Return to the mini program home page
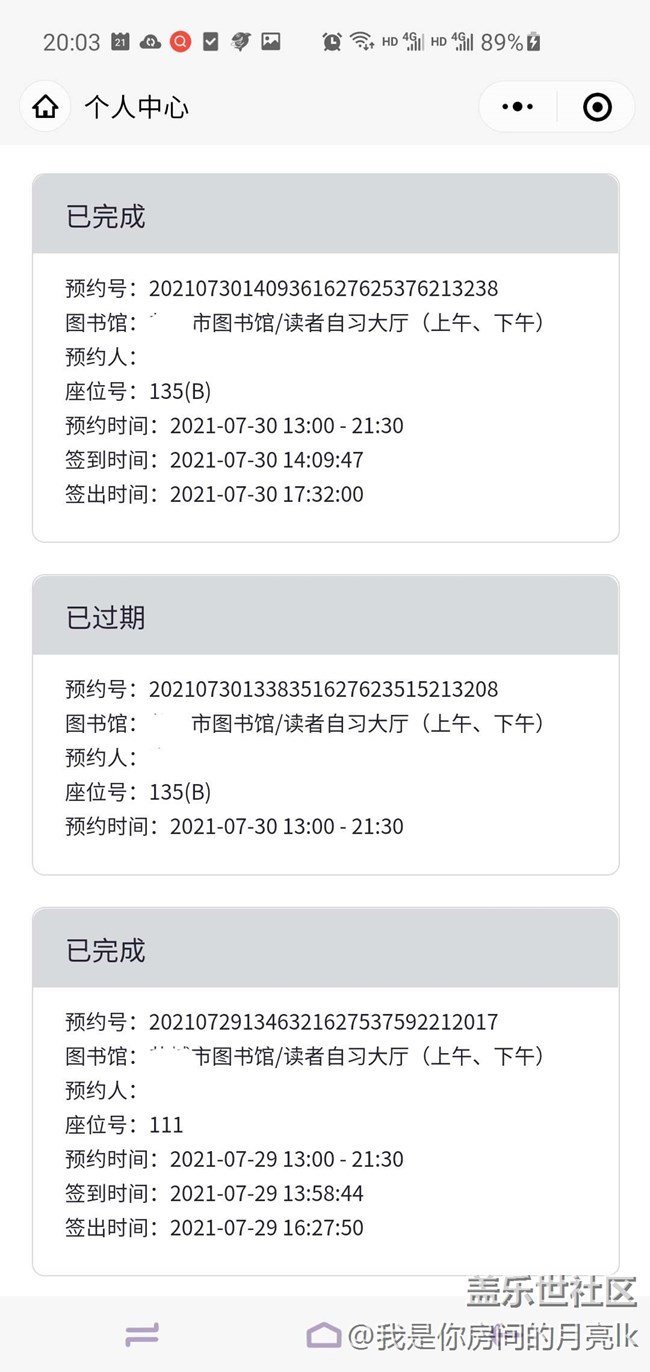Screen dimensions: 650x1372 pos(45,107)
